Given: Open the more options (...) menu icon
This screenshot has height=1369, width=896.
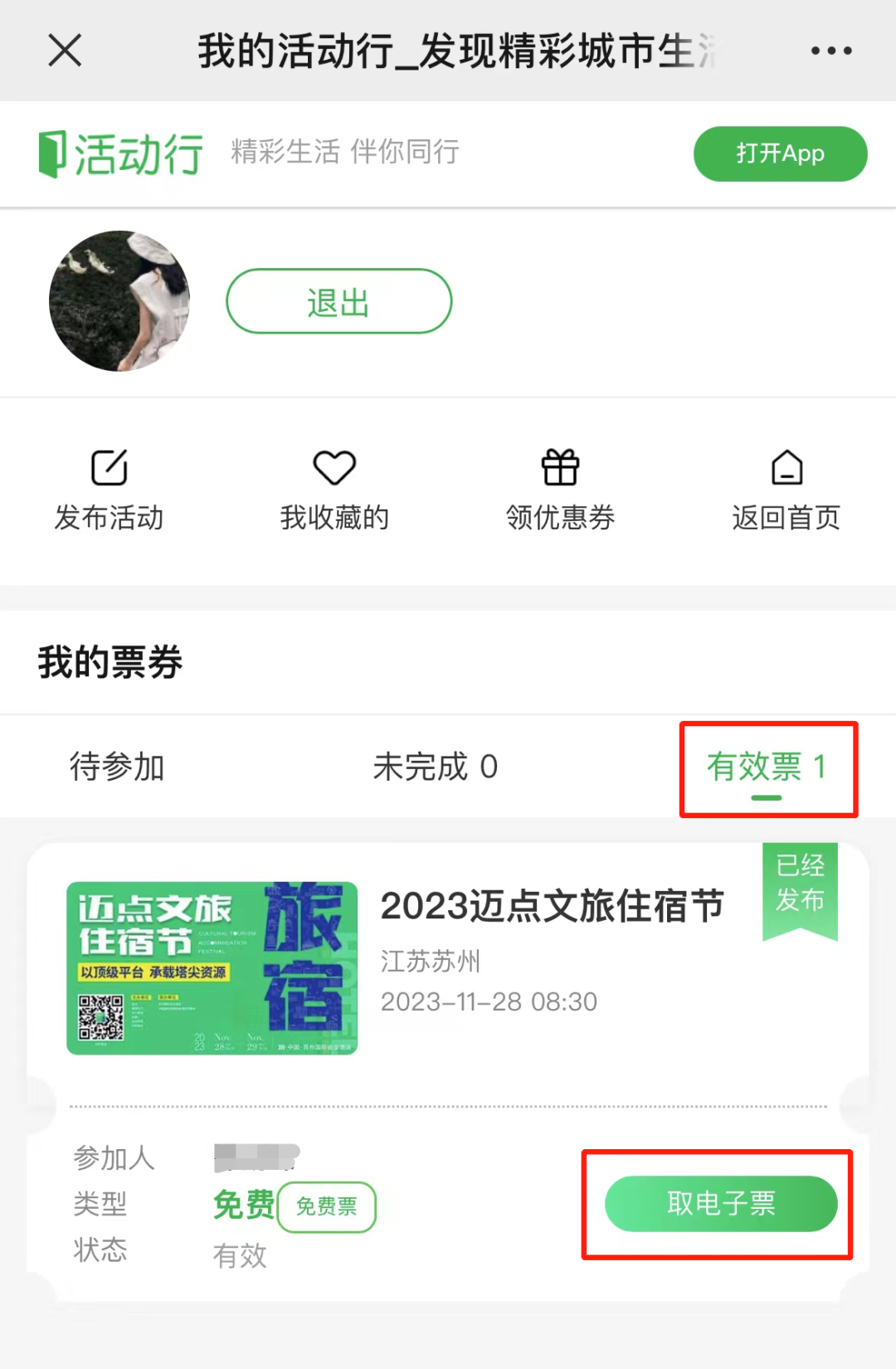Looking at the screenshot, I should 830,50.
